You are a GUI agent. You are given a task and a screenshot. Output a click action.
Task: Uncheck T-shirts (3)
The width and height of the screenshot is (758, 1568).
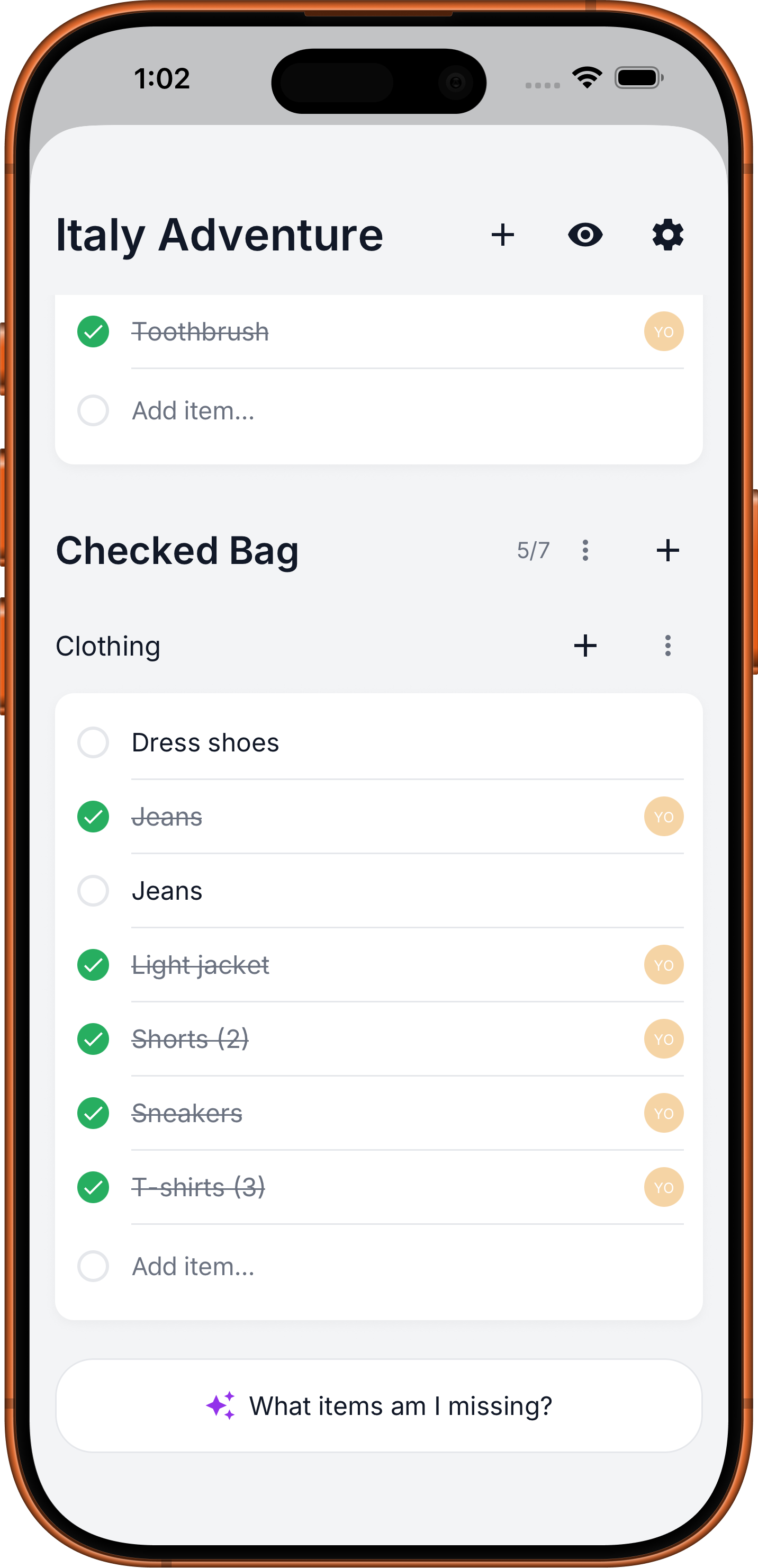(x=93, y=1187)
